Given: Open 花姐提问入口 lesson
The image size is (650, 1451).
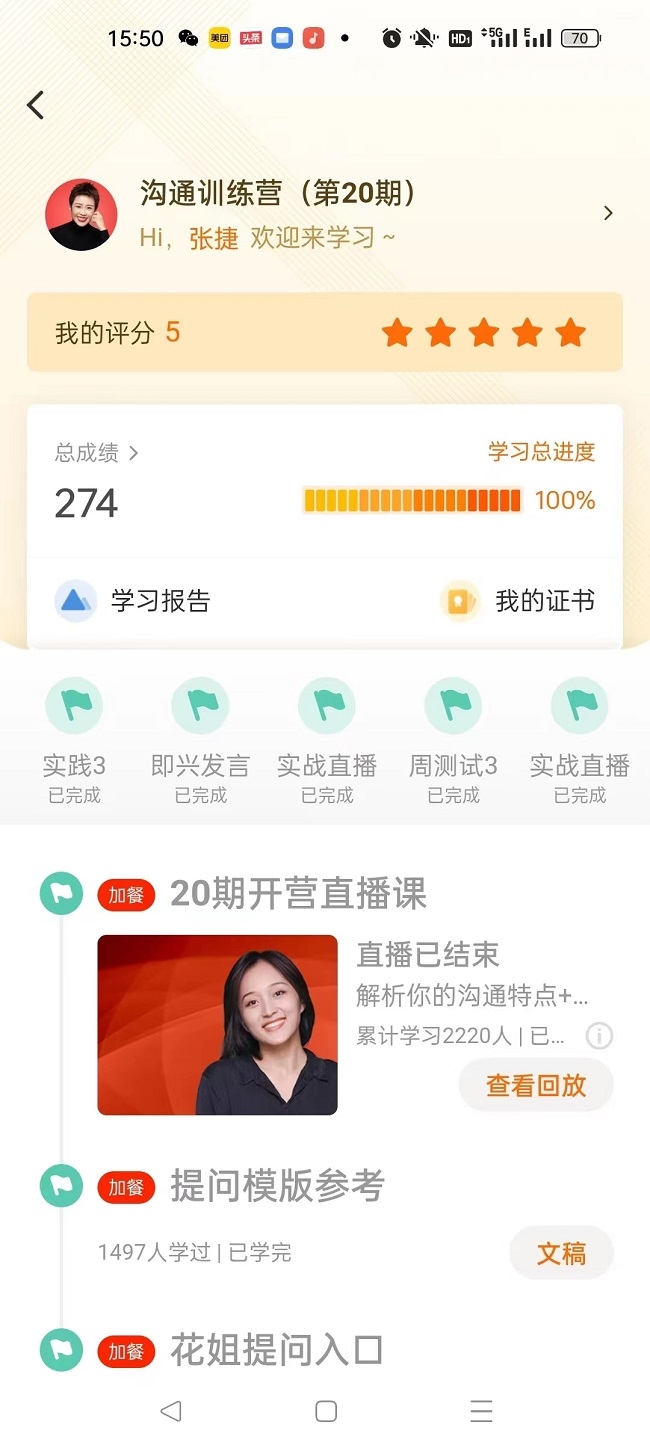Looking at the screenshot, I should (276, 1350).
